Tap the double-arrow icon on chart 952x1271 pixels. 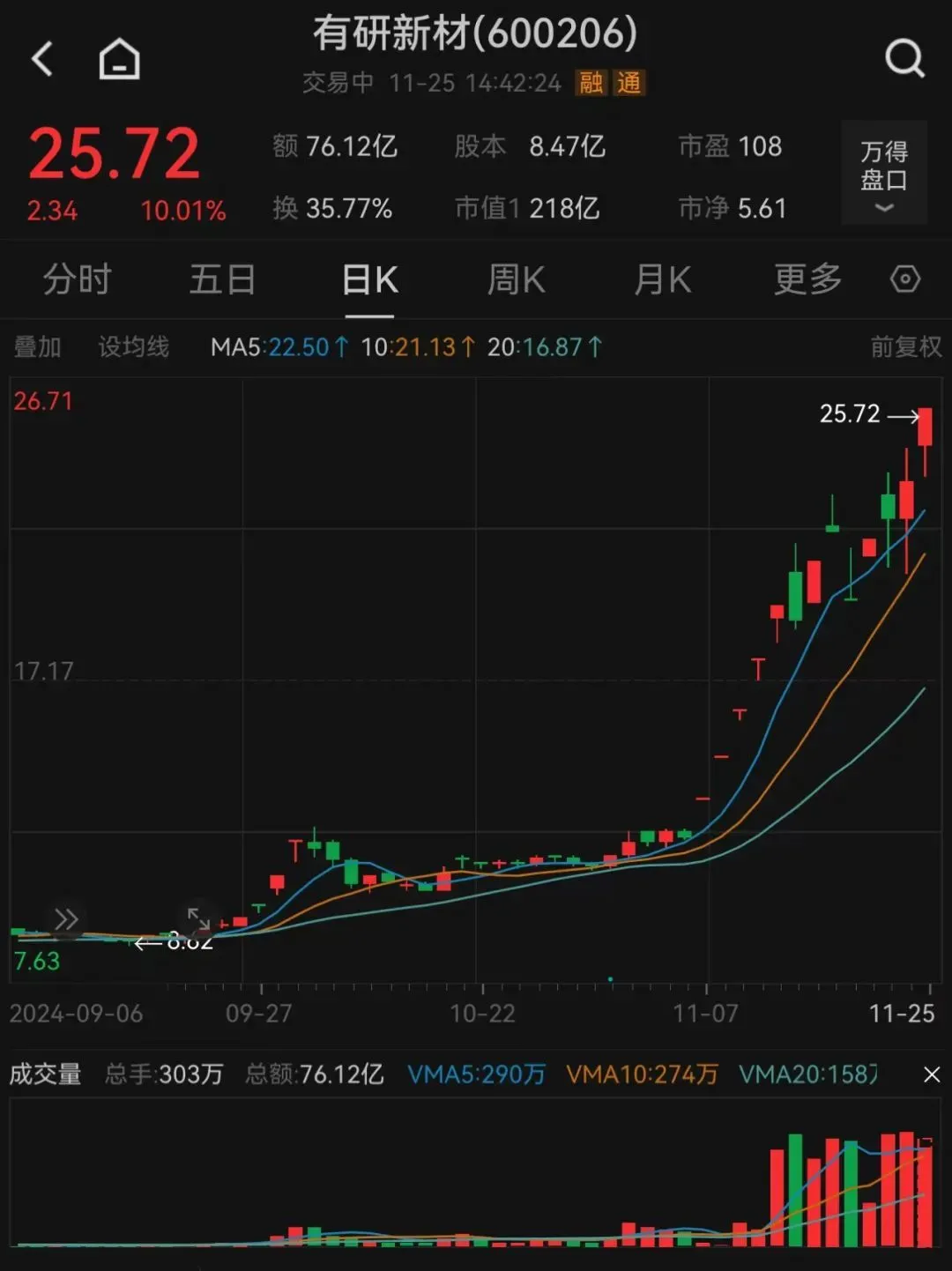[x=66, y=919]
